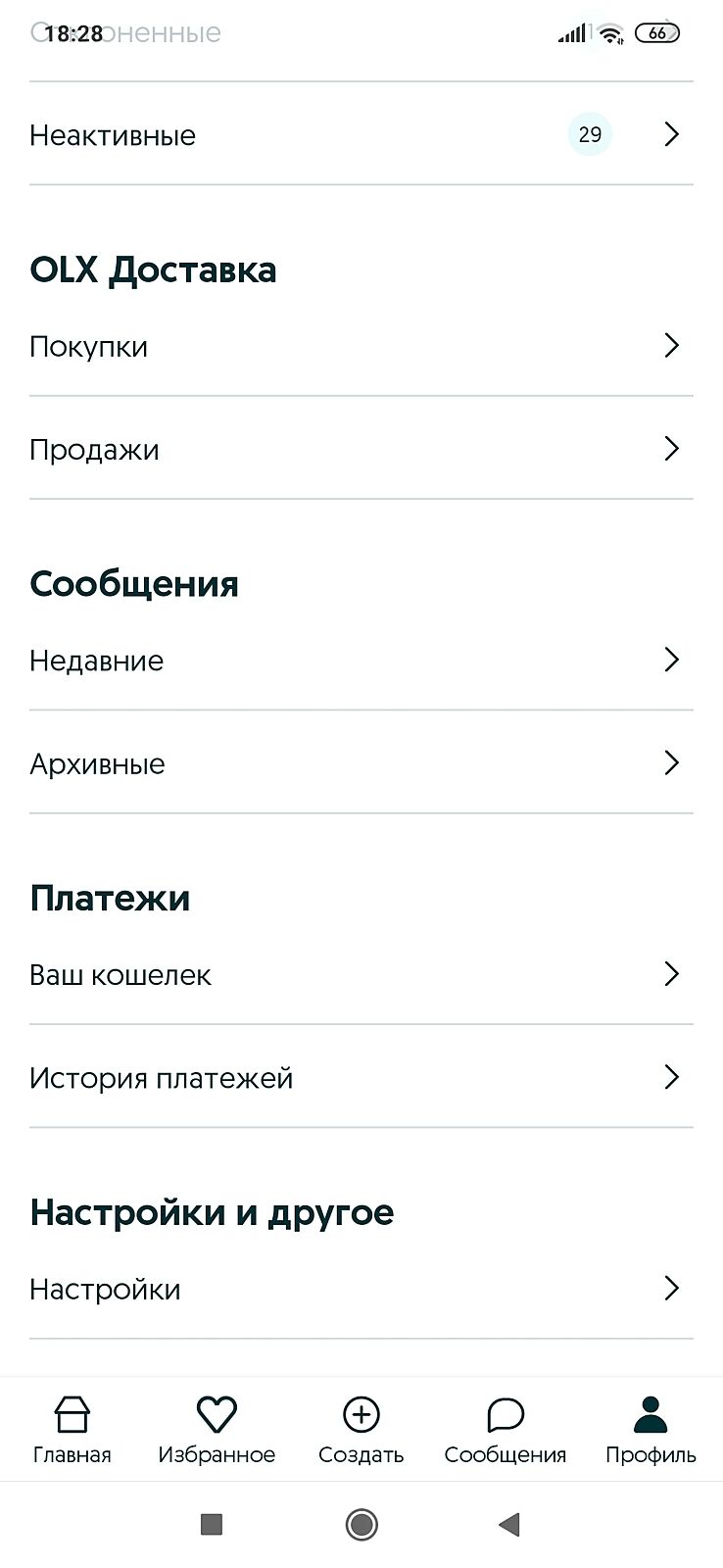Select the Профиль tab
The width and height of the screenshot is (723, 1568).
[651, 1430]
